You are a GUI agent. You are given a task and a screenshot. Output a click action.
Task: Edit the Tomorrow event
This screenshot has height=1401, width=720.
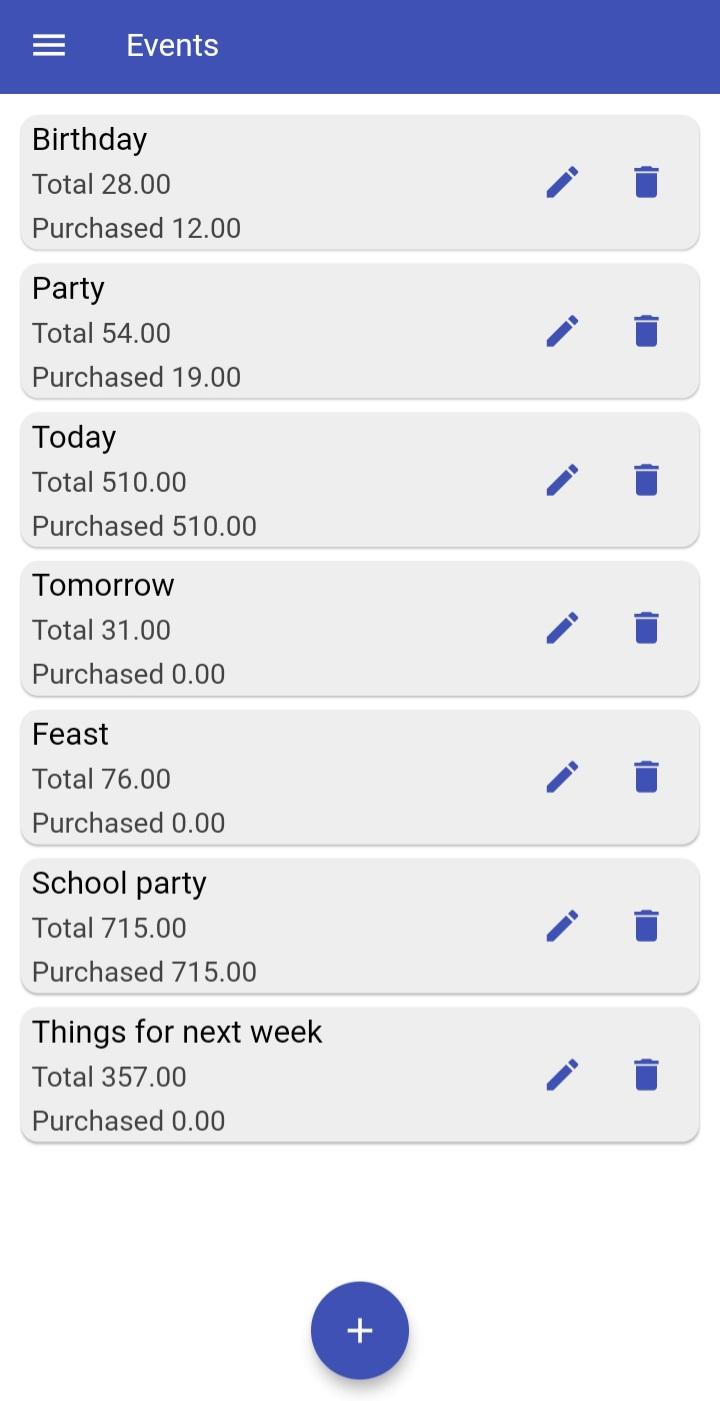pos(563,628)
